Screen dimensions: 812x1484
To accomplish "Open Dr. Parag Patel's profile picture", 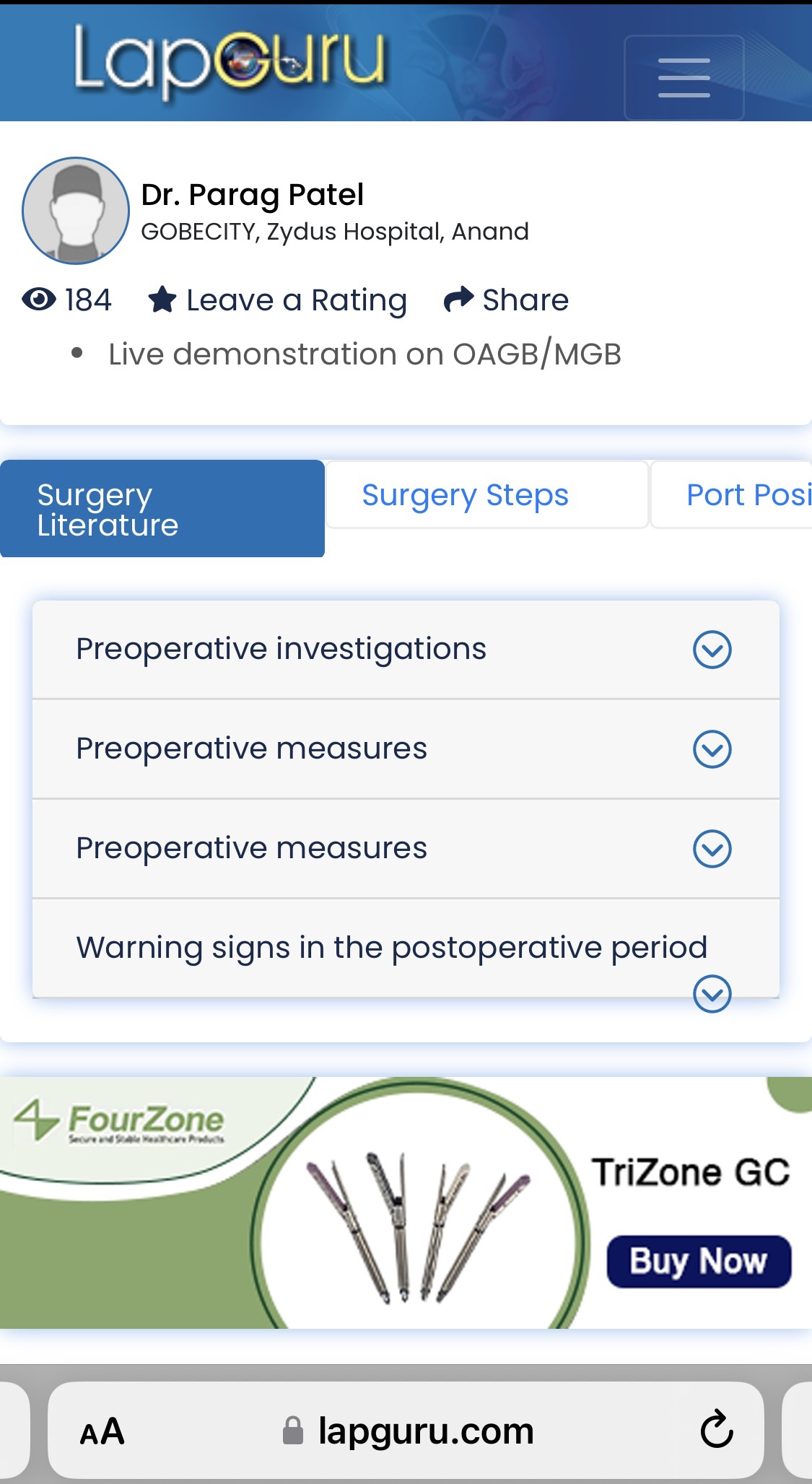I will pos(76,211).
